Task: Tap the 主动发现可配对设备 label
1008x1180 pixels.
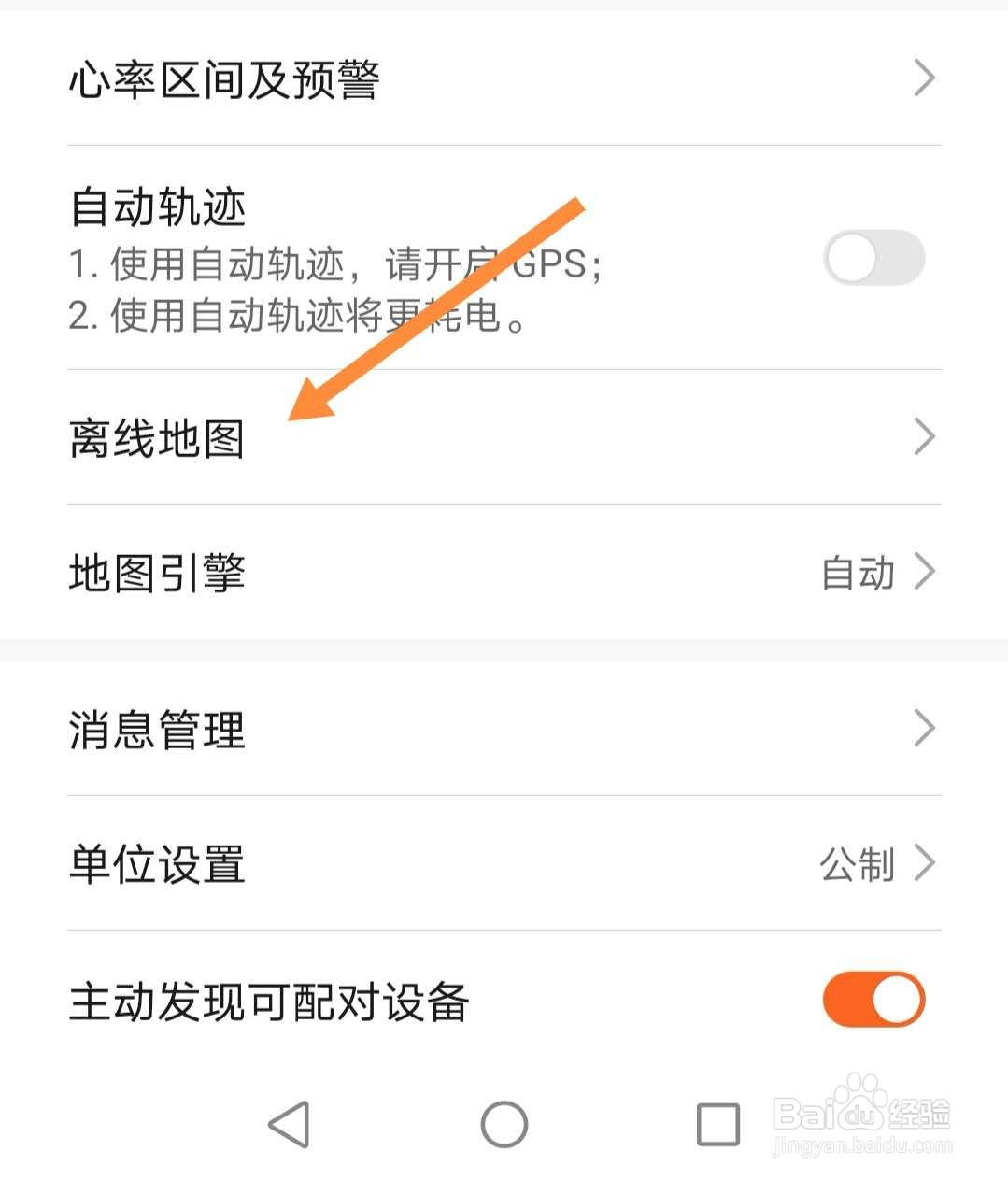Action: point(271,1000)
